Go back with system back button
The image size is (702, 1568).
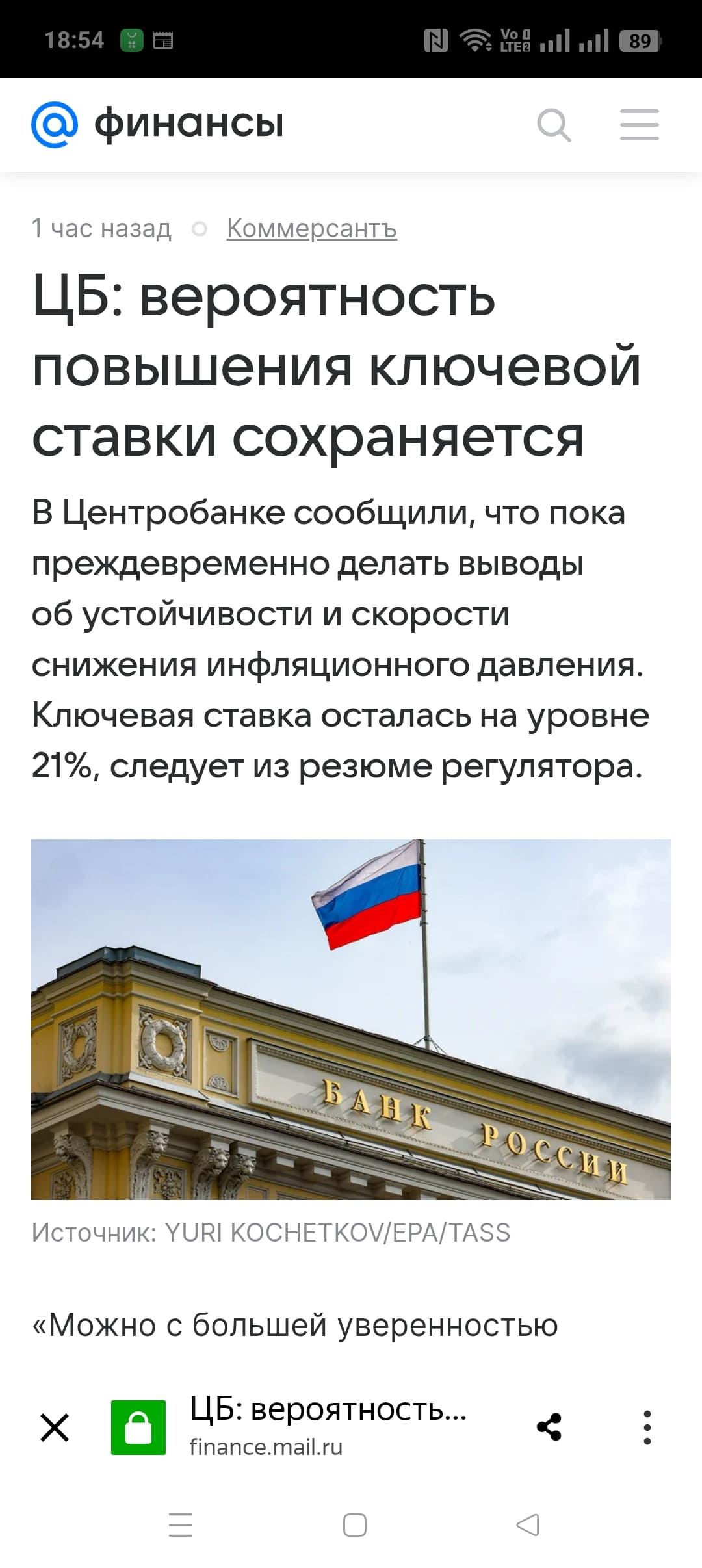(528, 1525)
